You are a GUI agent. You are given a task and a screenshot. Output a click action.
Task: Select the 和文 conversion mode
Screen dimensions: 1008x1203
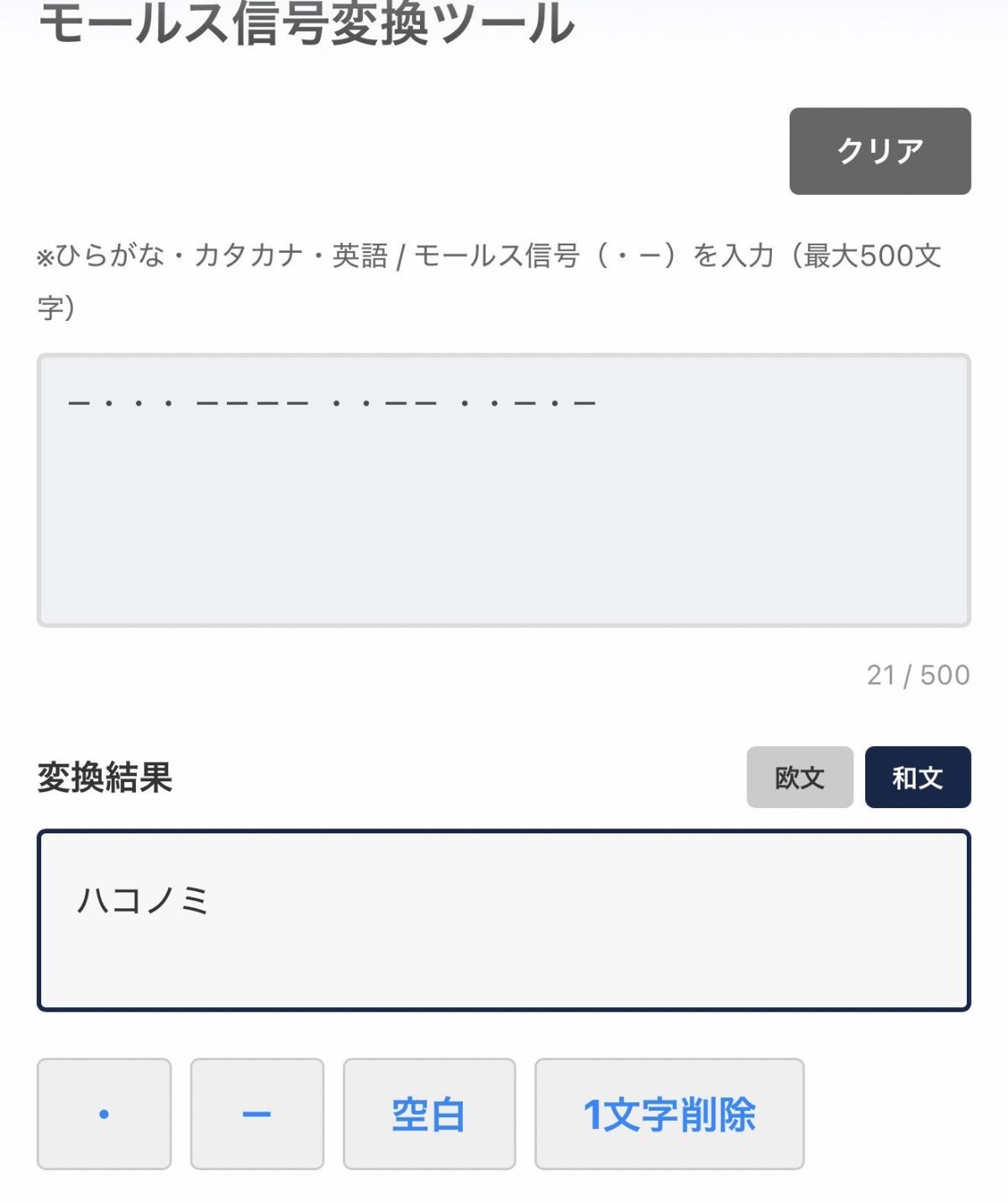(x=917, y=777)
